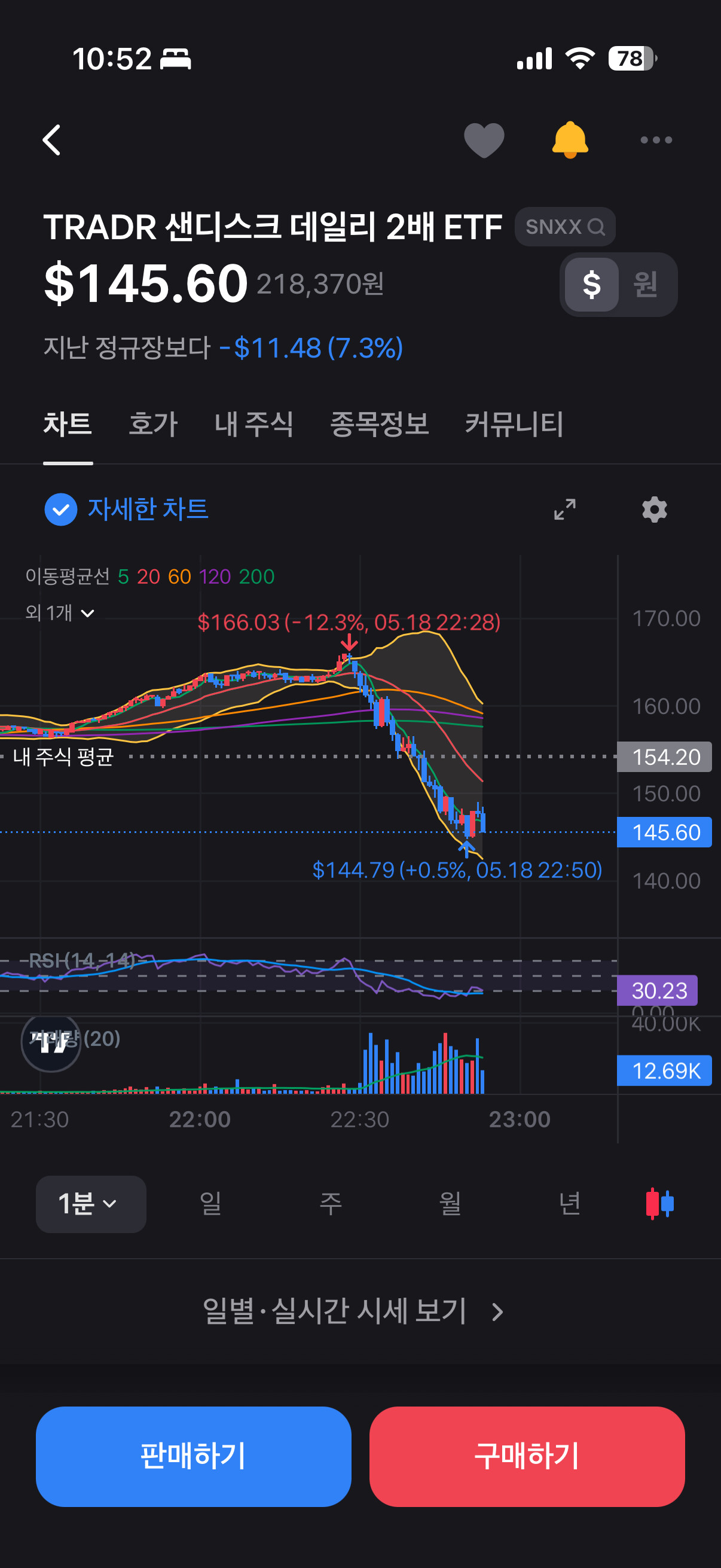Select the 종목정보 tab
721x1568 pixels.
click(x=379, y=423)
